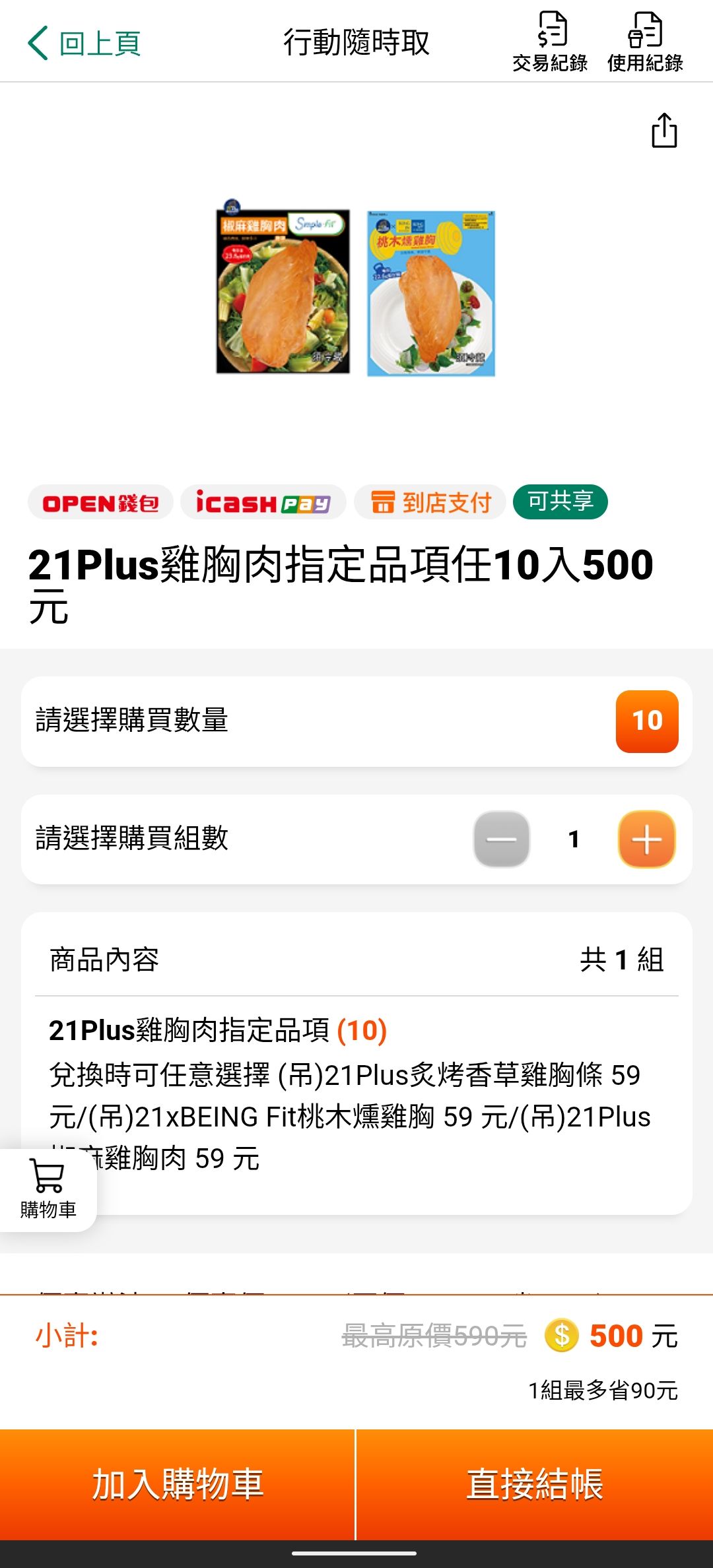Open the floating 購物車 cart
Viewport: 713px width, 1568px height.
pyautogui.click(x=48, y=1189)
